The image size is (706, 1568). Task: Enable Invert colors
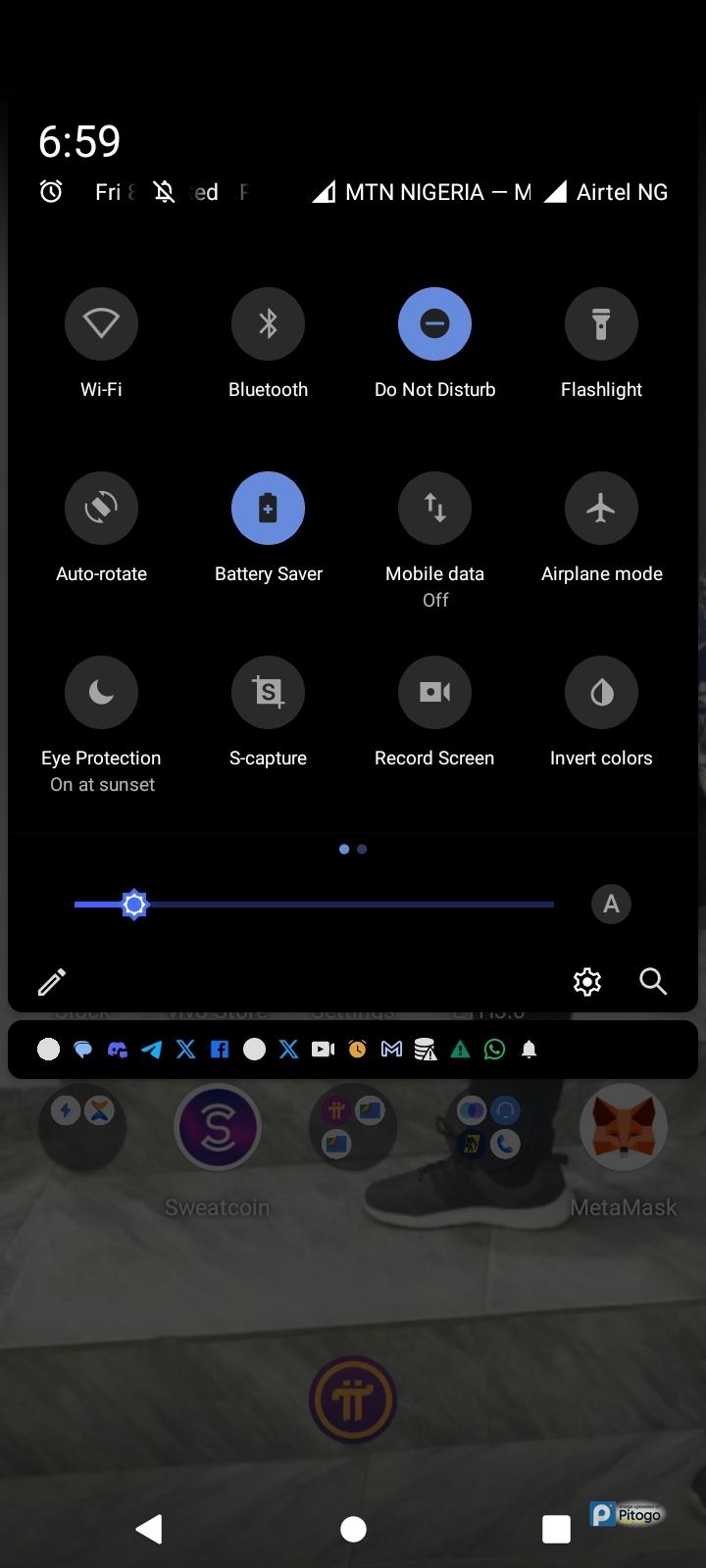click(601, 693)
